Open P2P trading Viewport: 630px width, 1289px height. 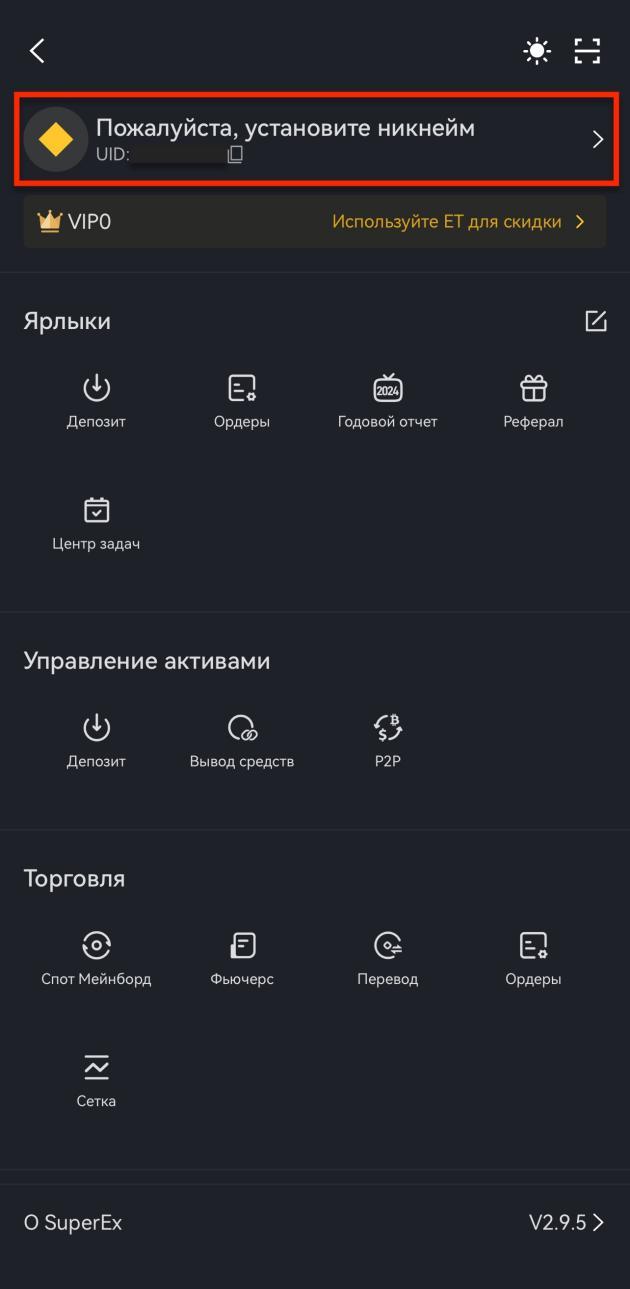[x=388, y=741]
